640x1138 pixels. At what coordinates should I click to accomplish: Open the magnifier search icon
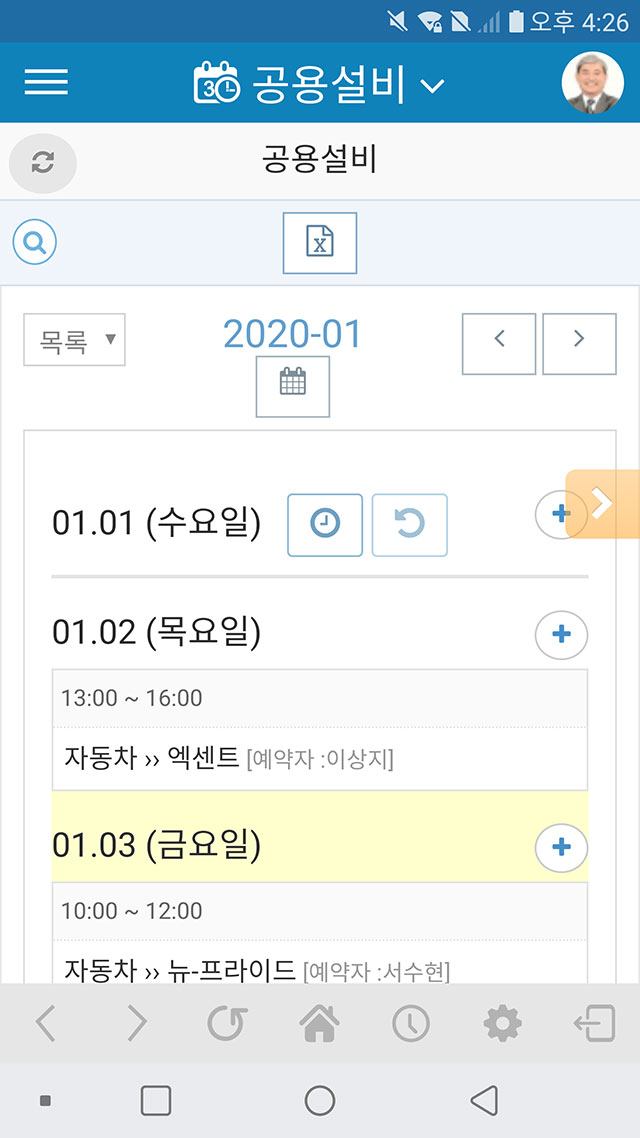click(35, 241)
